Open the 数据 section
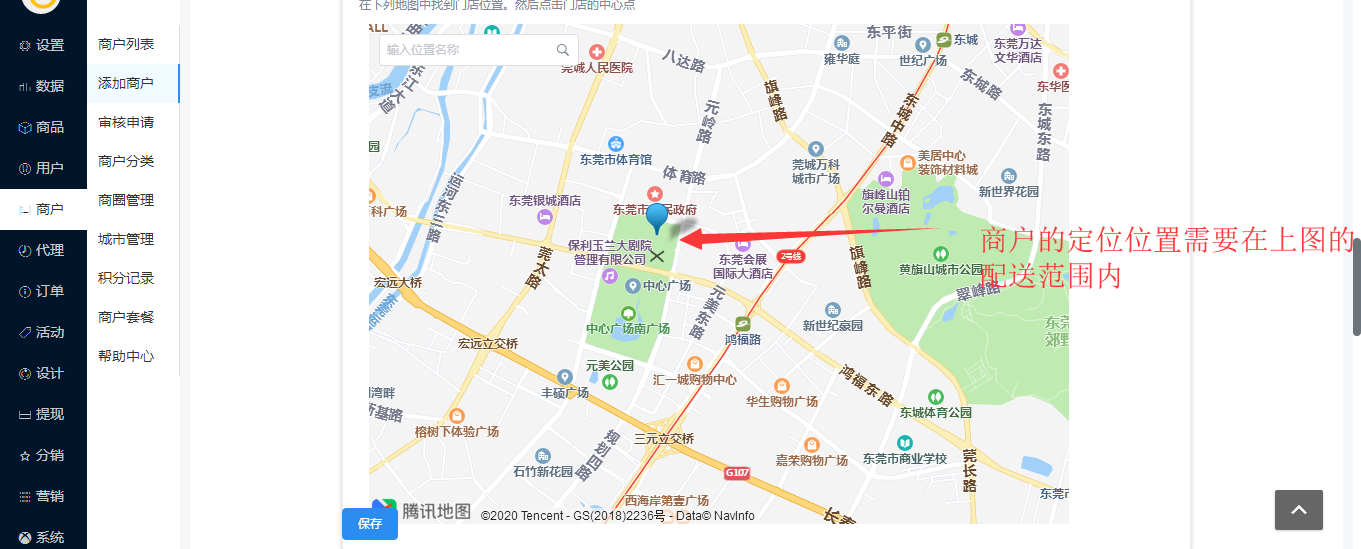Viewport: 1361px width, 549px height. 42,86
